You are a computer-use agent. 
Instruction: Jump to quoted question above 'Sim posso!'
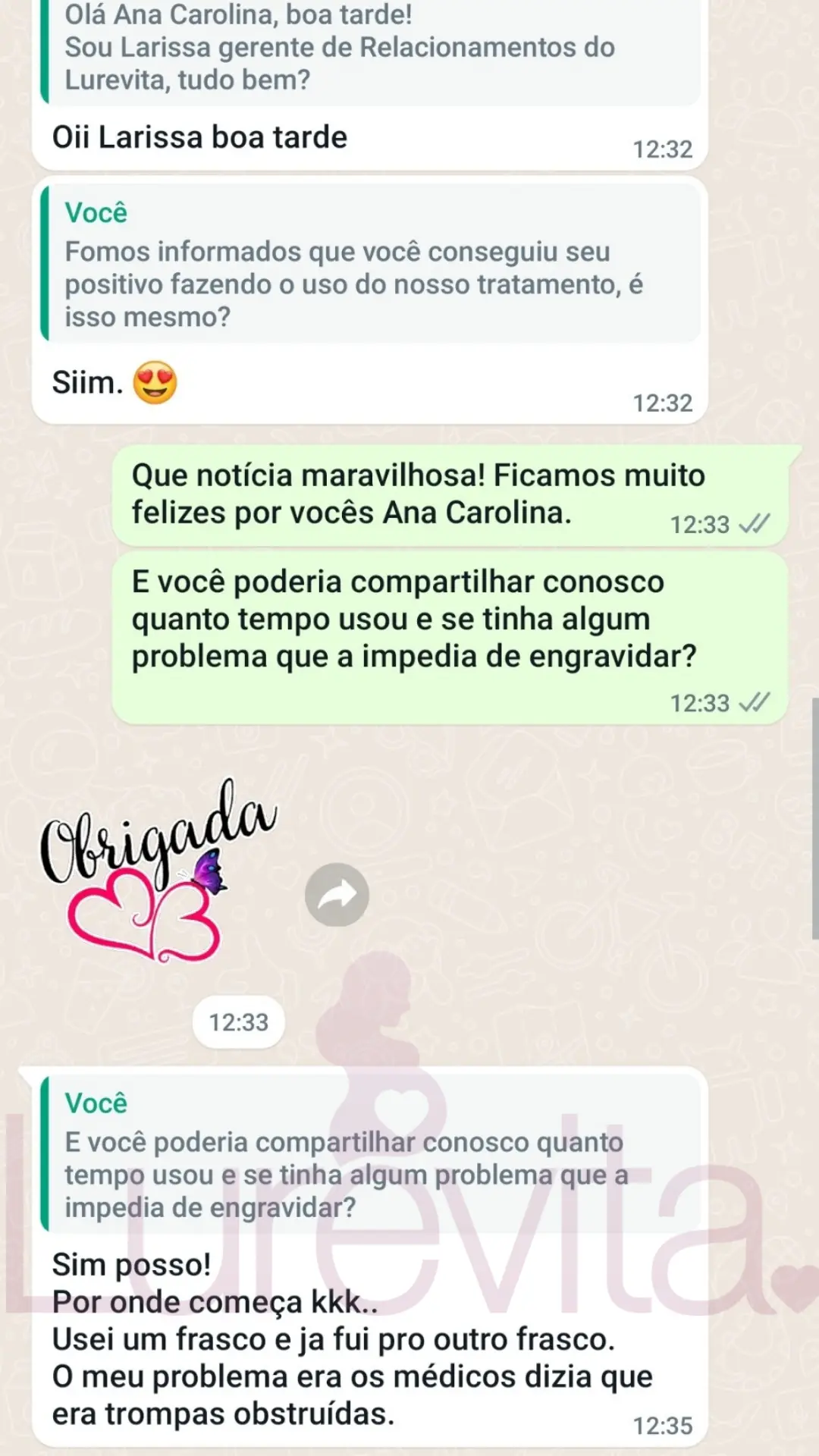(x=370, y=1154)
